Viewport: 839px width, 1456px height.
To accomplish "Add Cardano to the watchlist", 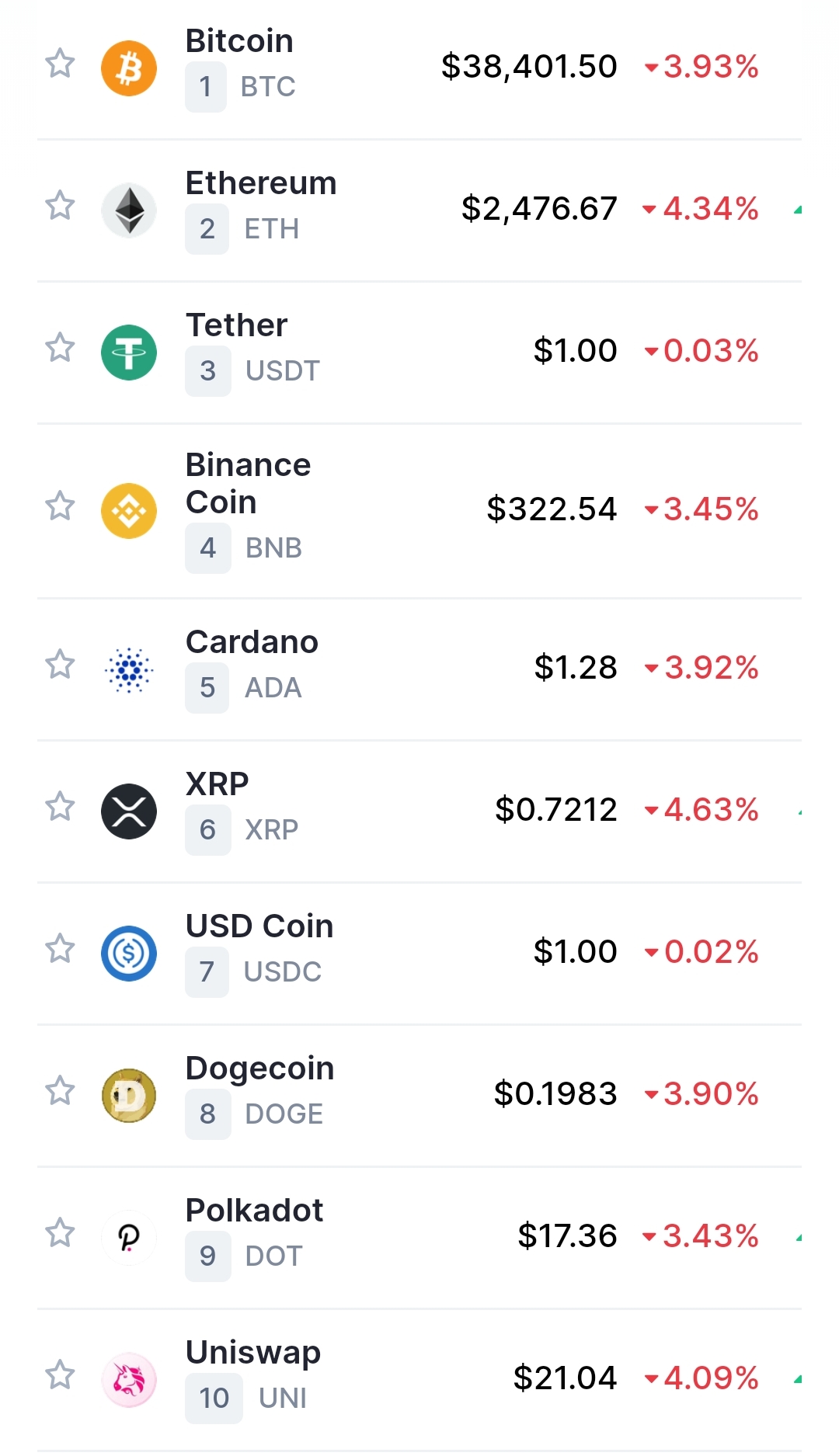I will (x=60, y=665).
